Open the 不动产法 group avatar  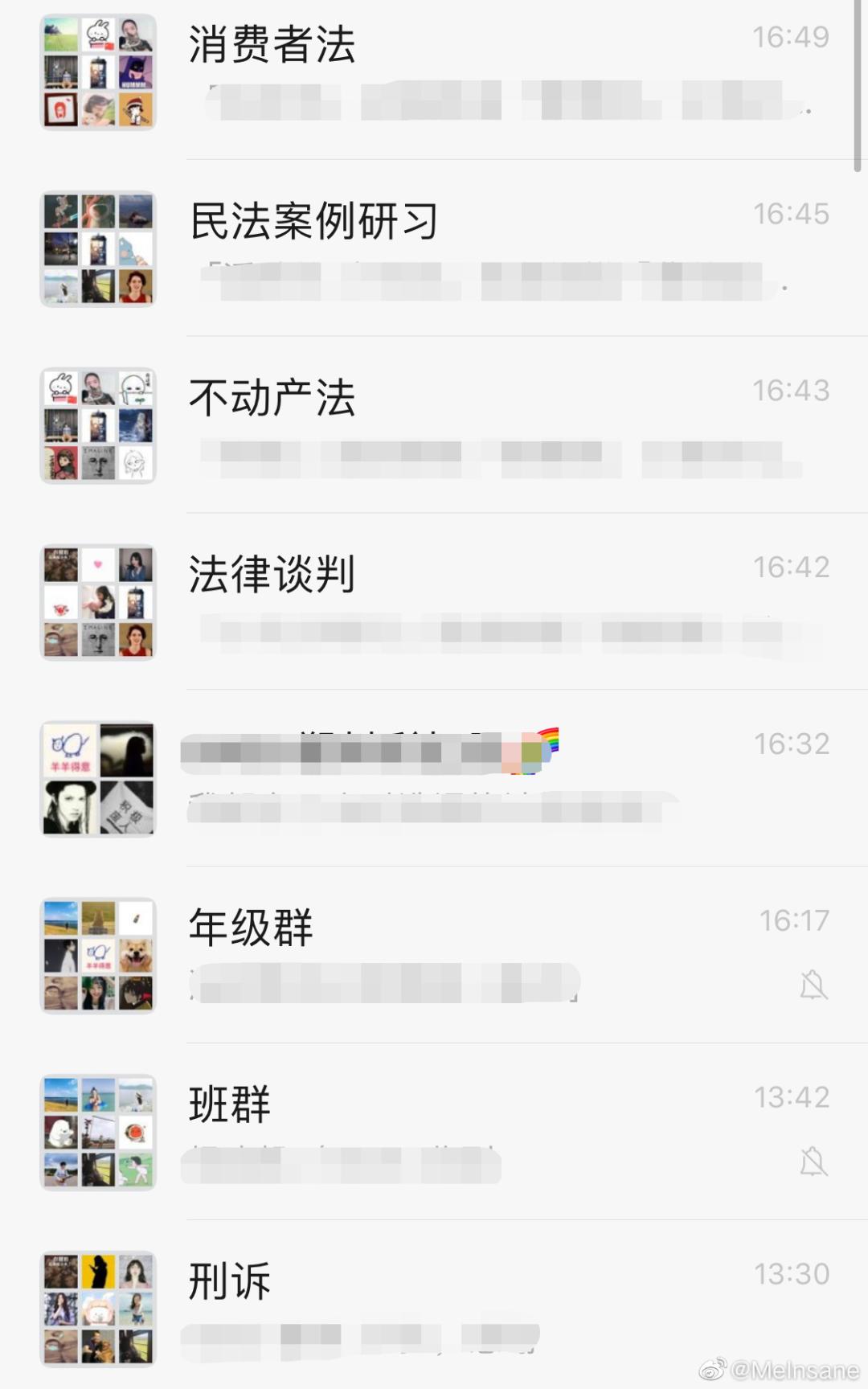[x=97, y=426]
